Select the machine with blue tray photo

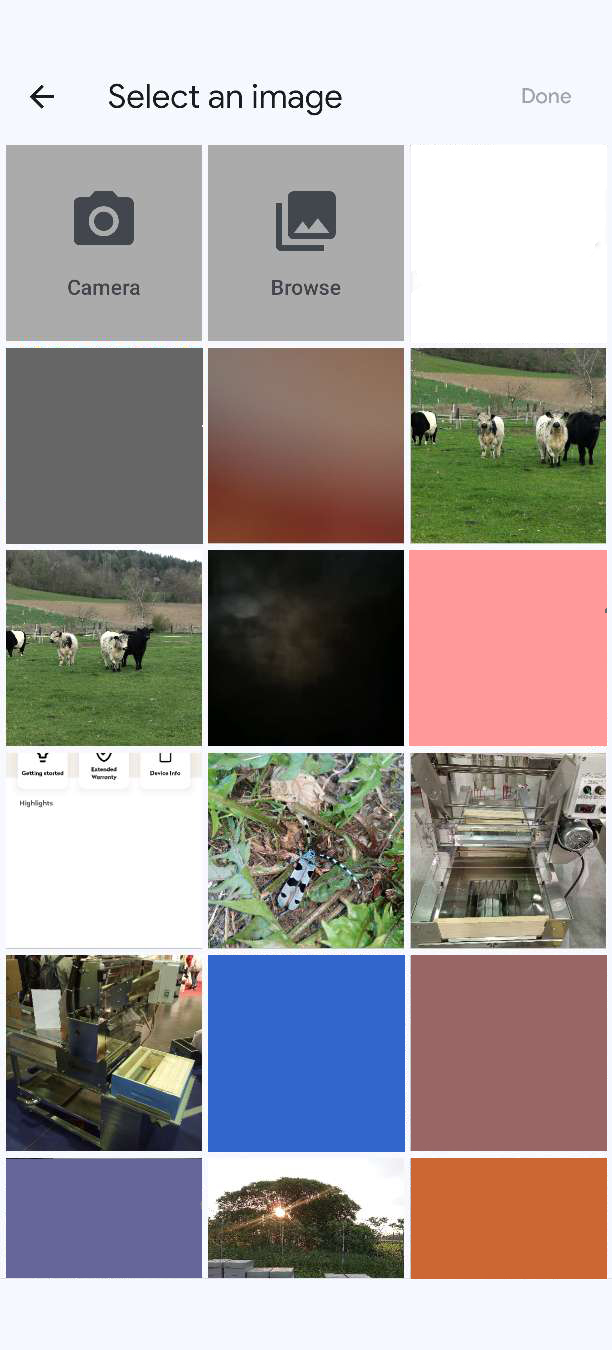[104, 1052]
